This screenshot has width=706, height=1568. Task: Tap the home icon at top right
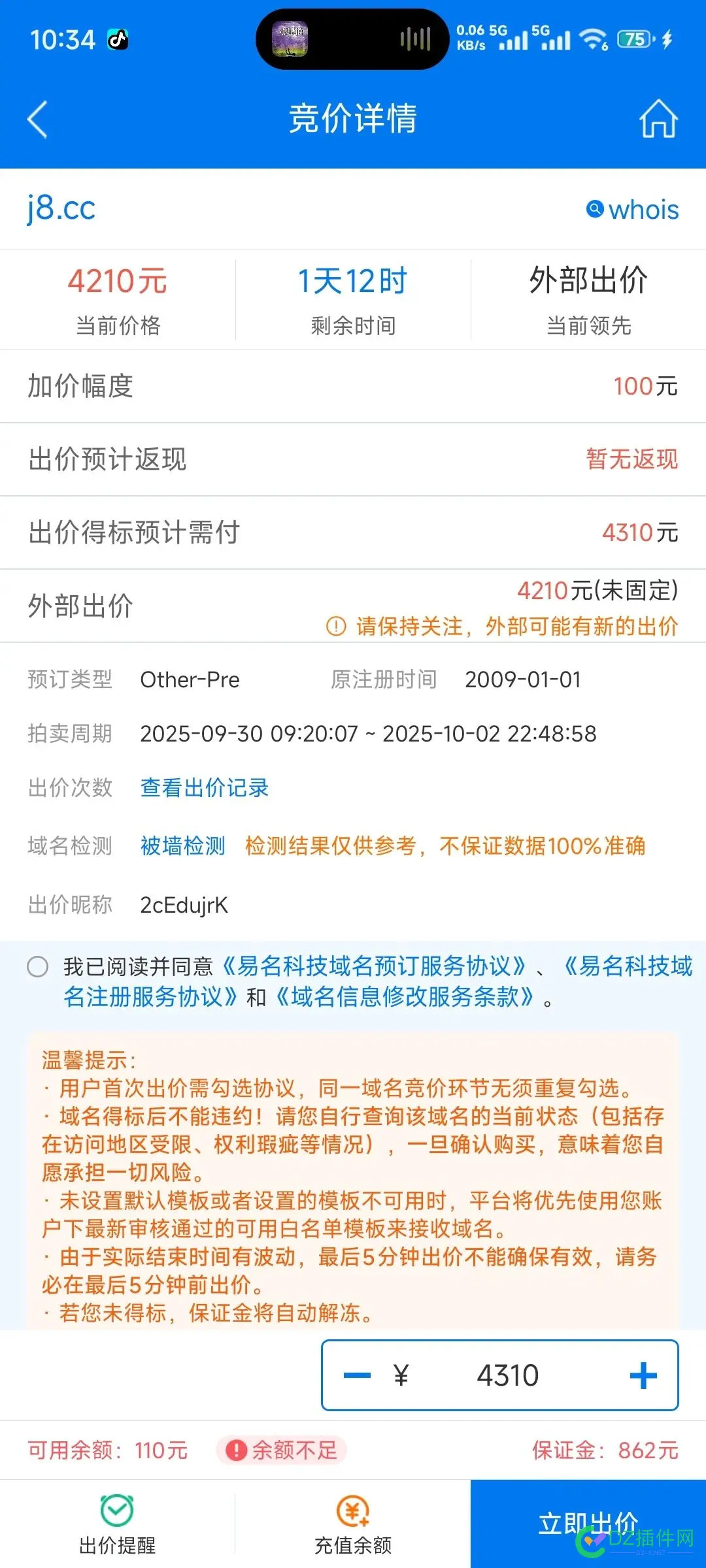(658, 120)
